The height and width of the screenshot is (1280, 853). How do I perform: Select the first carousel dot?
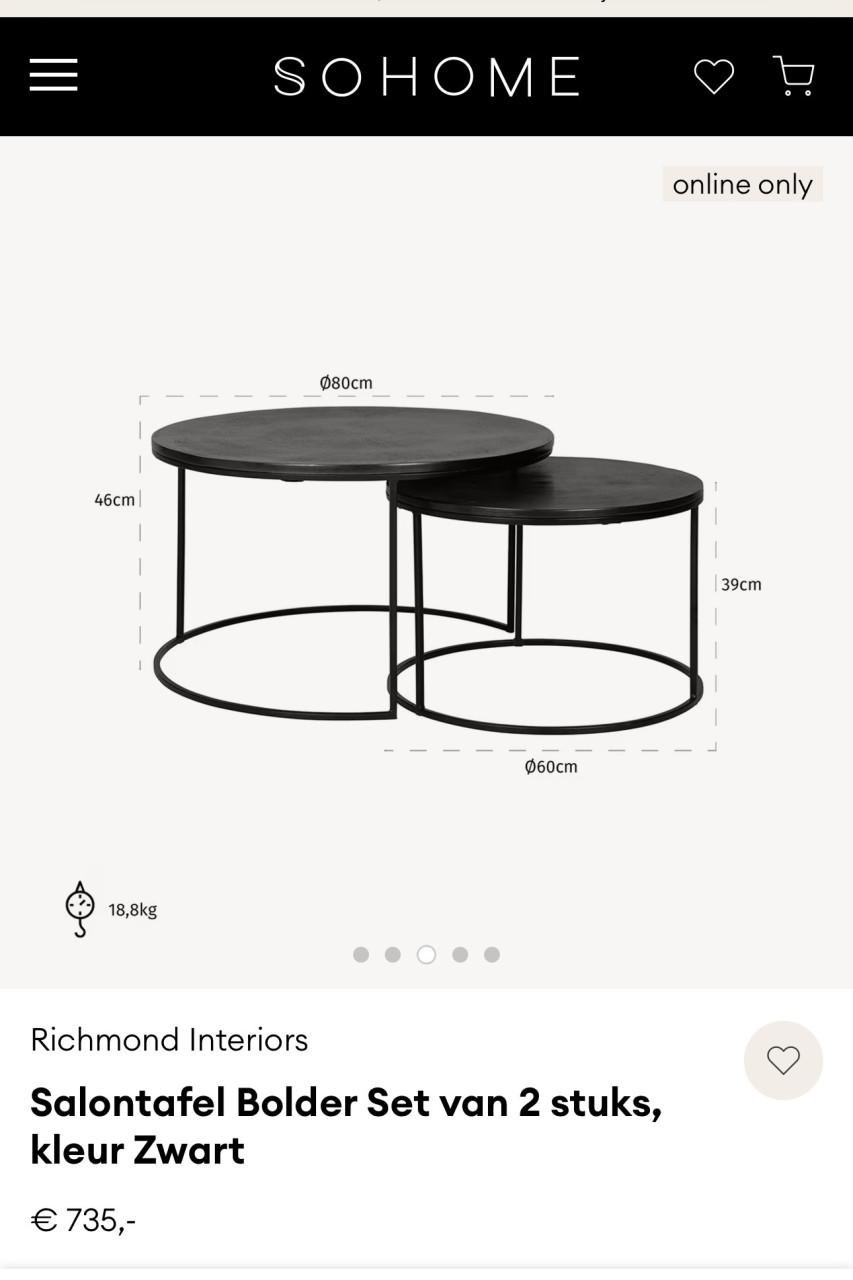[360, 954]
